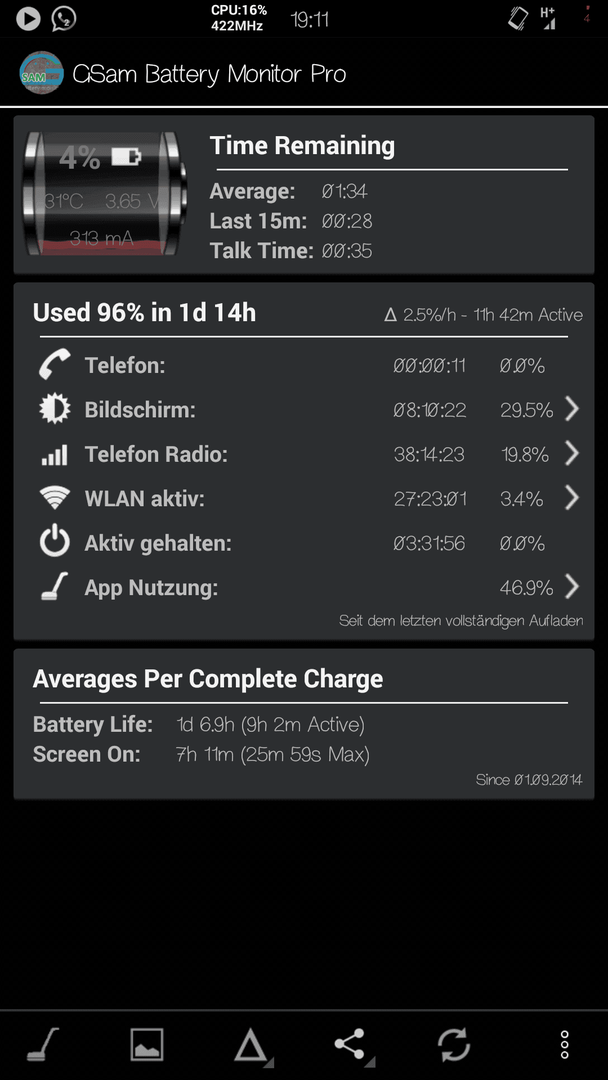
Task: Share battery statistics
Action: point(352,1046)
